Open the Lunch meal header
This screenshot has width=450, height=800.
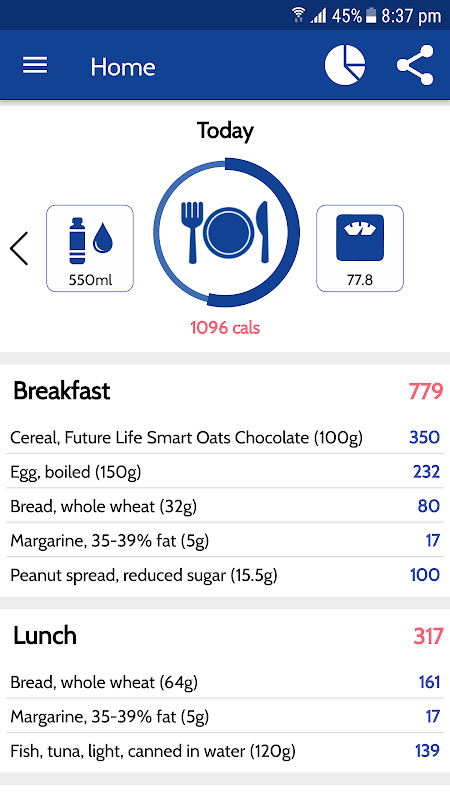pyautogui.click(x=225, y=636)
